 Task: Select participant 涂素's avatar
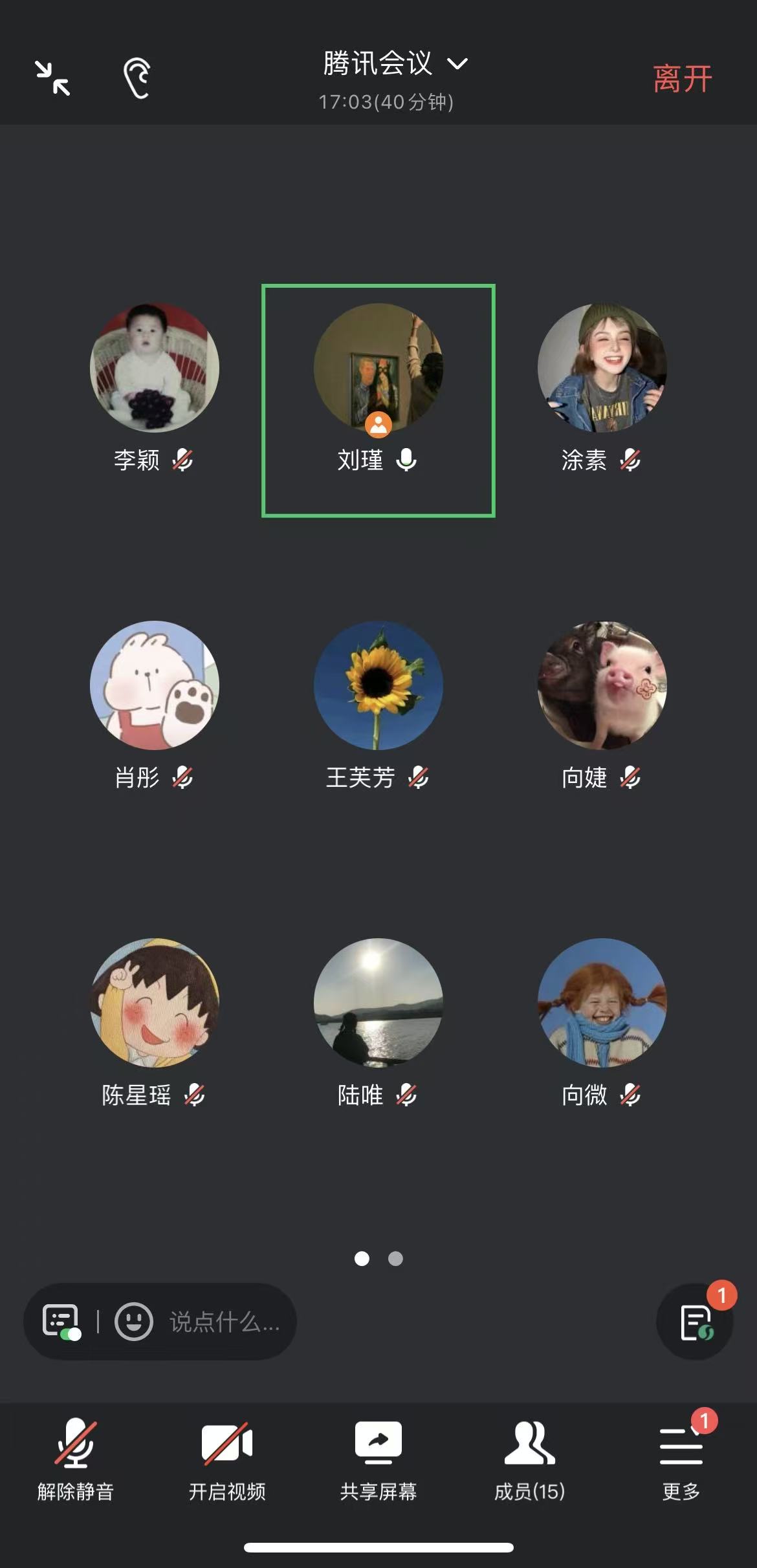(x=602, y=367)
